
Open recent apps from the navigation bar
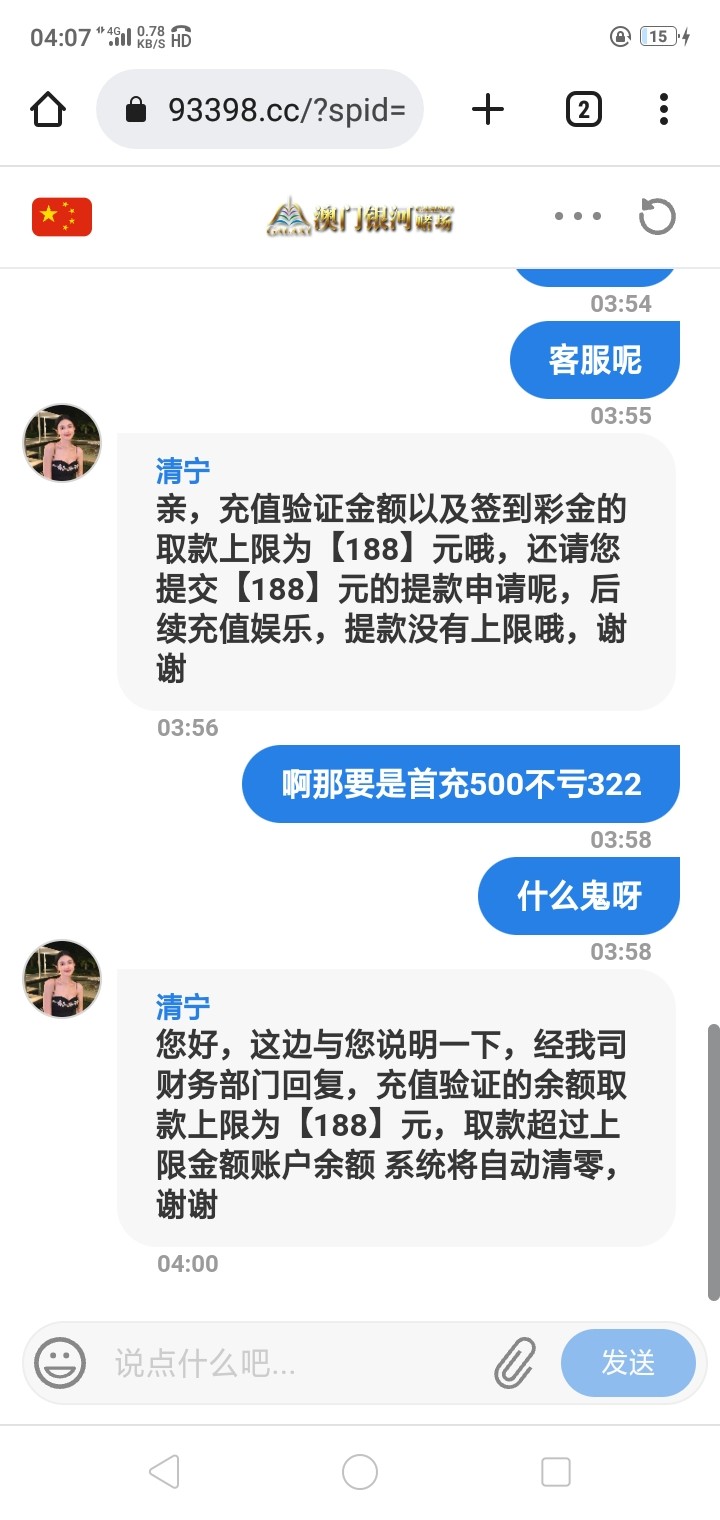555,1472
